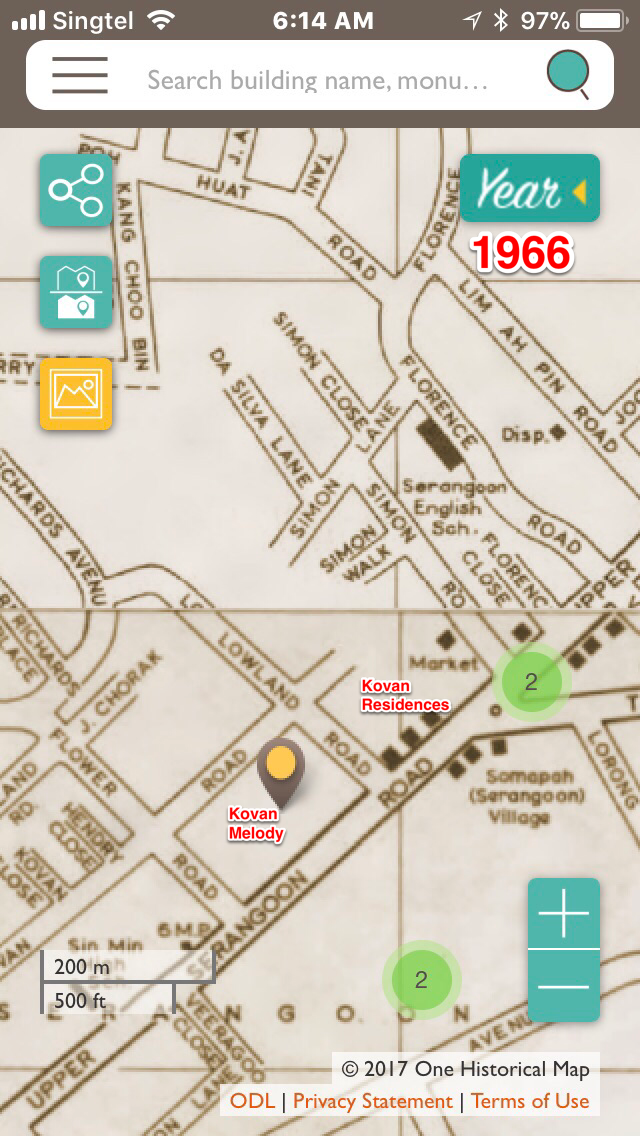The height and width of the screenshot is (1136, 640).
Task: Open the hamburger menu
Action: click(x=80, y=75)
